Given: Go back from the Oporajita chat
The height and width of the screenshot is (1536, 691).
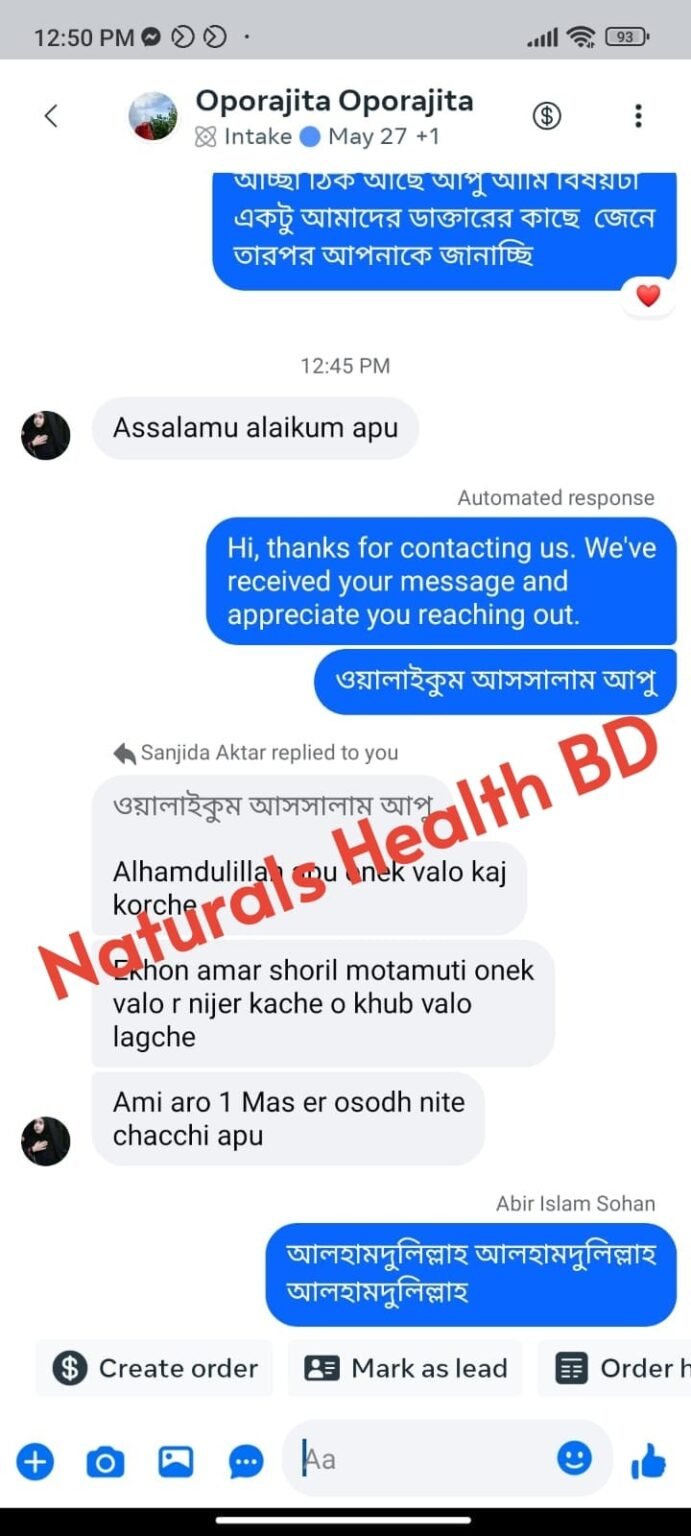Looking at the screenshot, I should (x=51, y=116).
